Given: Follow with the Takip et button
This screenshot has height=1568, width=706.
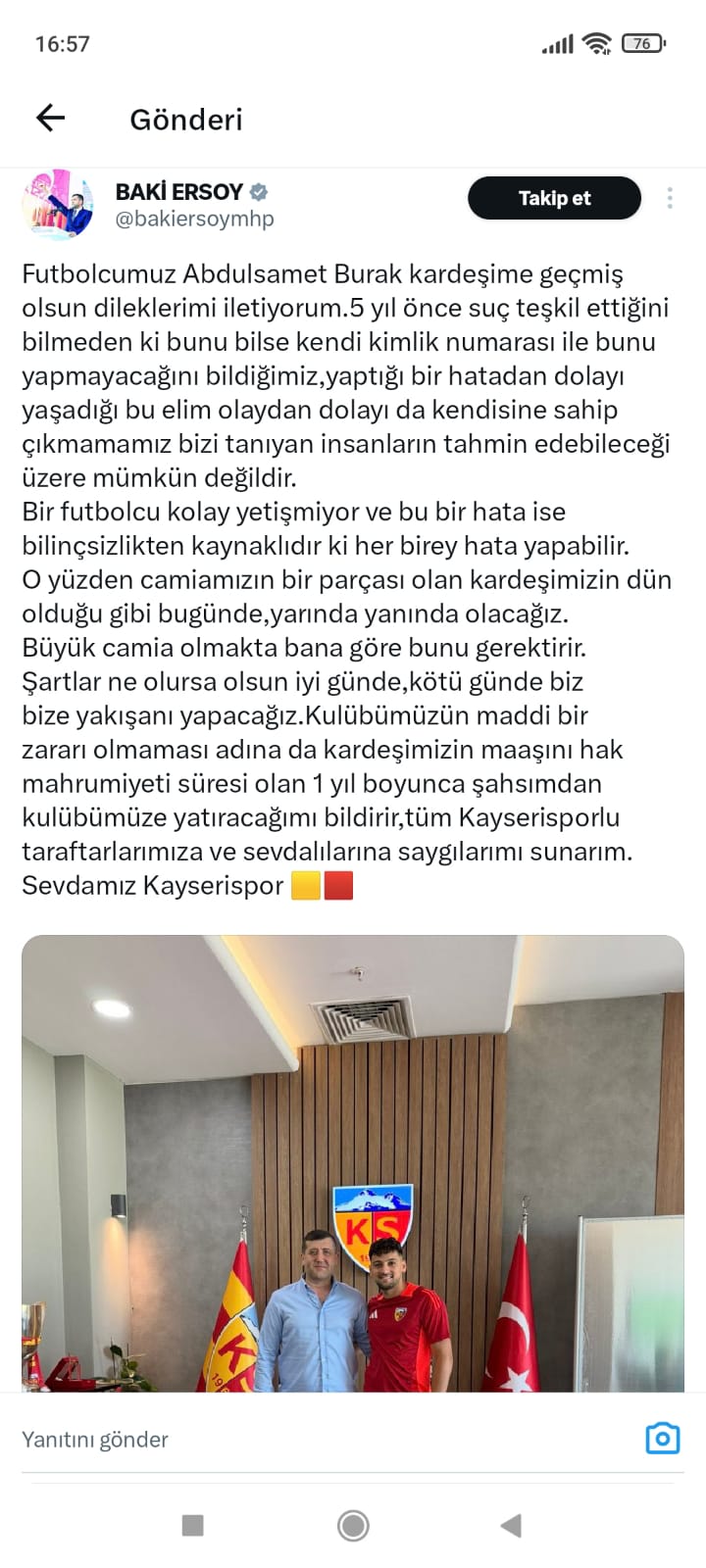Looking at the screenshot, I should click(x=554, y=198).
